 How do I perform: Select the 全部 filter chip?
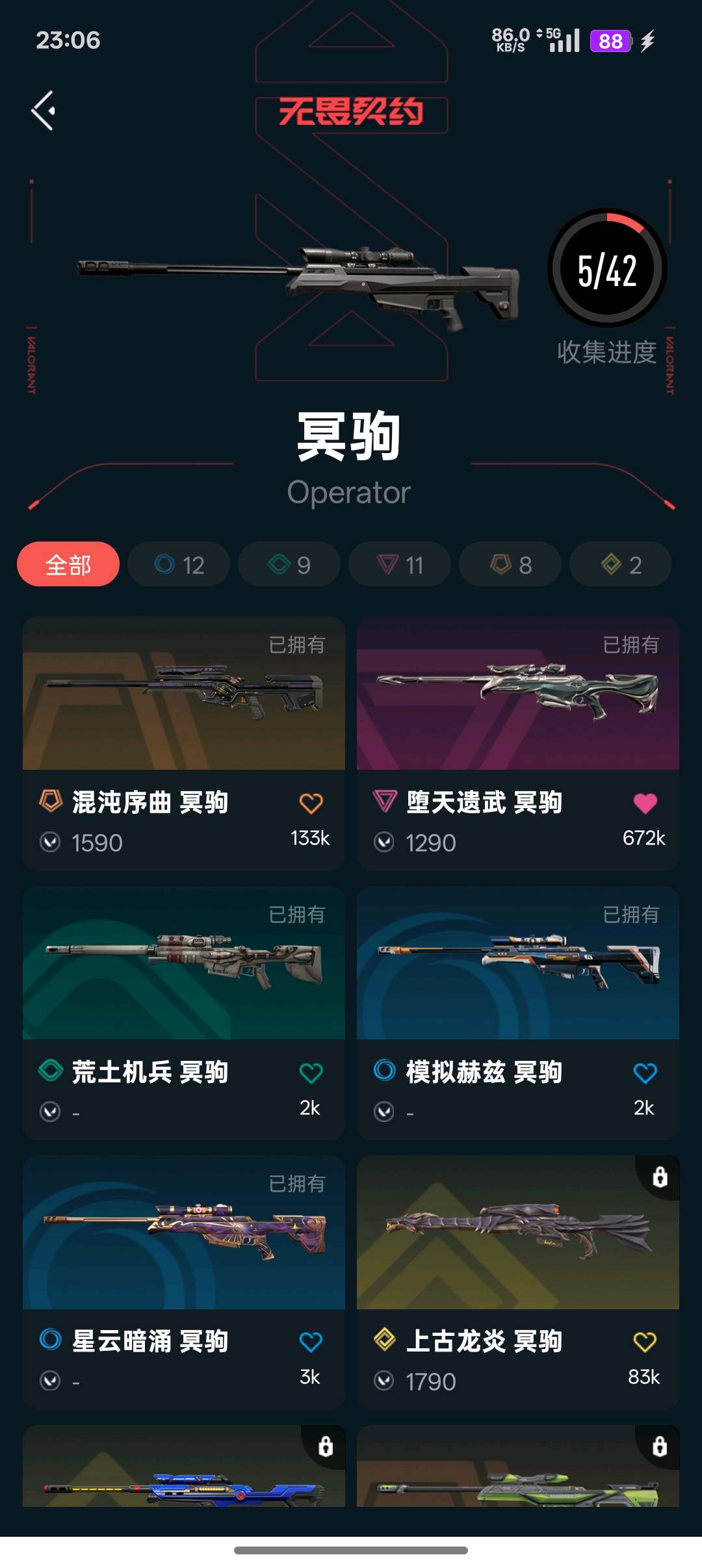(x=68, y=564)
